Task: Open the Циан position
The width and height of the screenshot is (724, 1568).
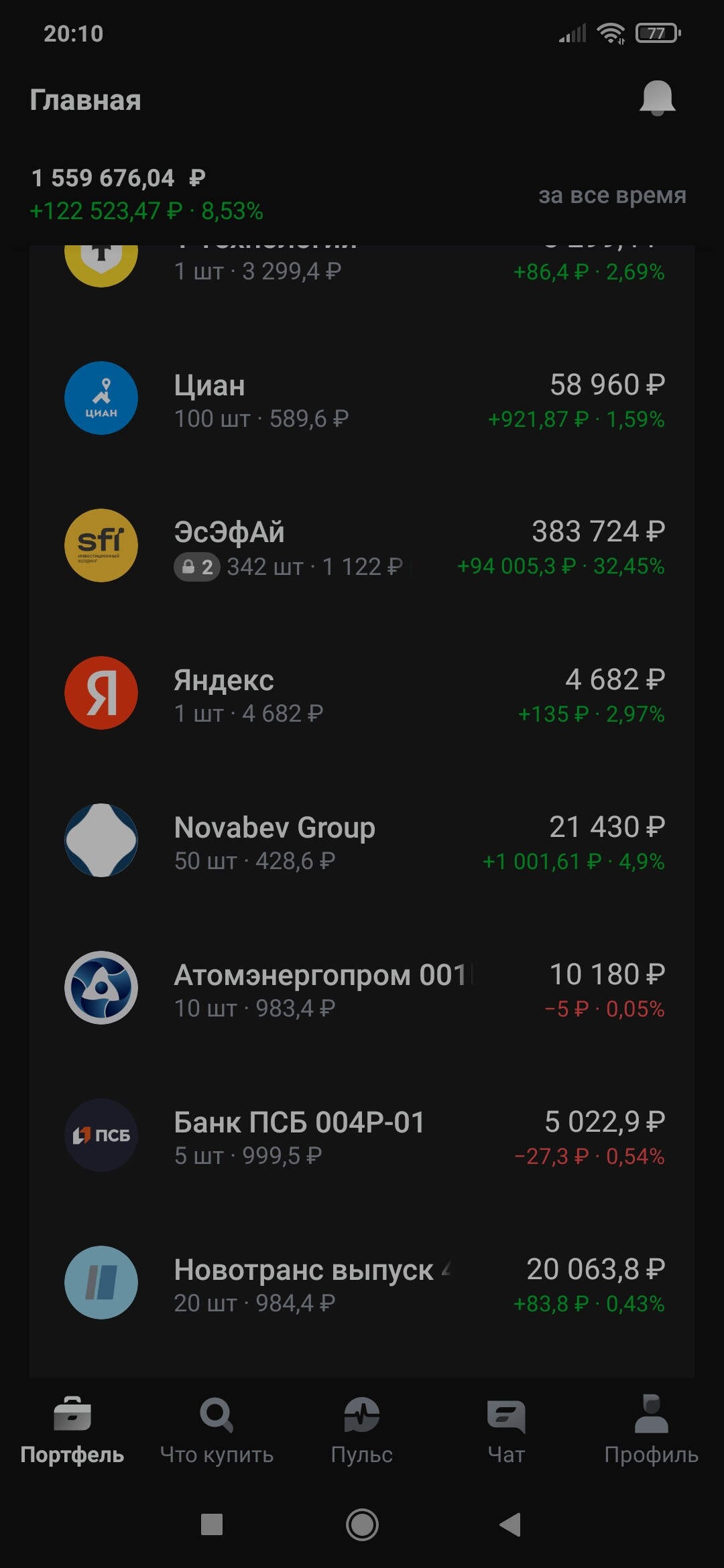Action: point(362,399)
